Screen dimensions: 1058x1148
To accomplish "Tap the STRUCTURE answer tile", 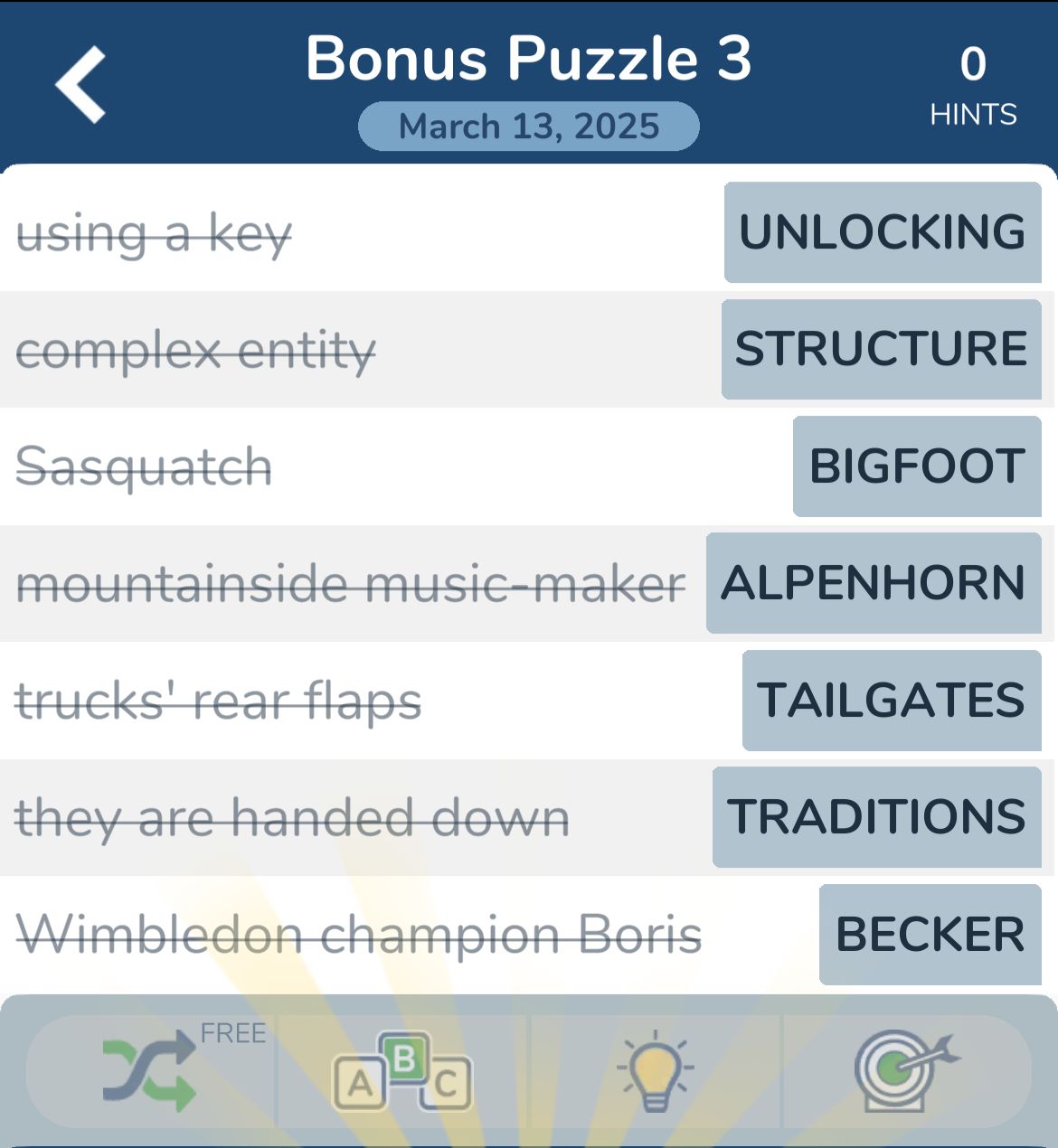I will 882,349.
